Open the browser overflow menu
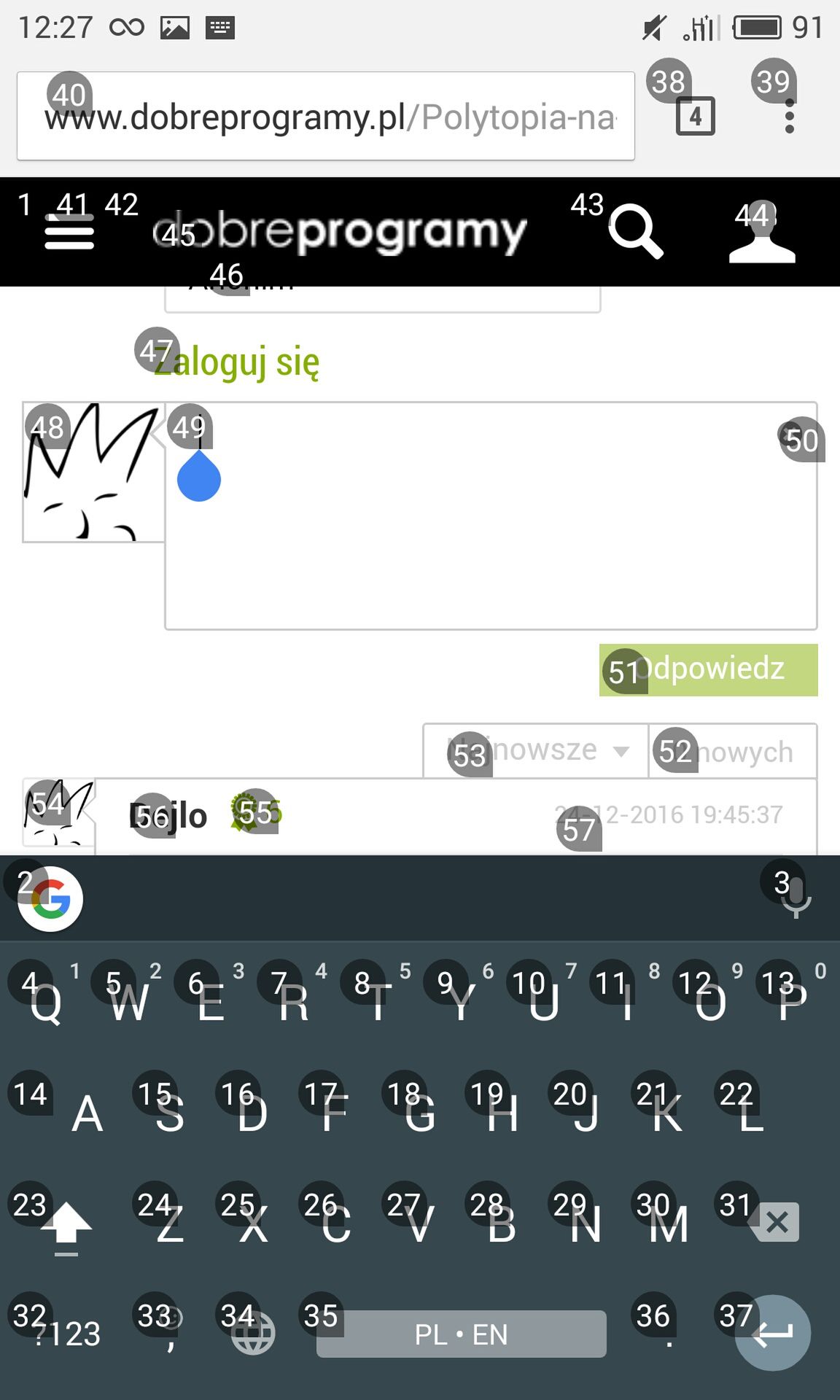Screen dimensions: 840x1400 789,116
